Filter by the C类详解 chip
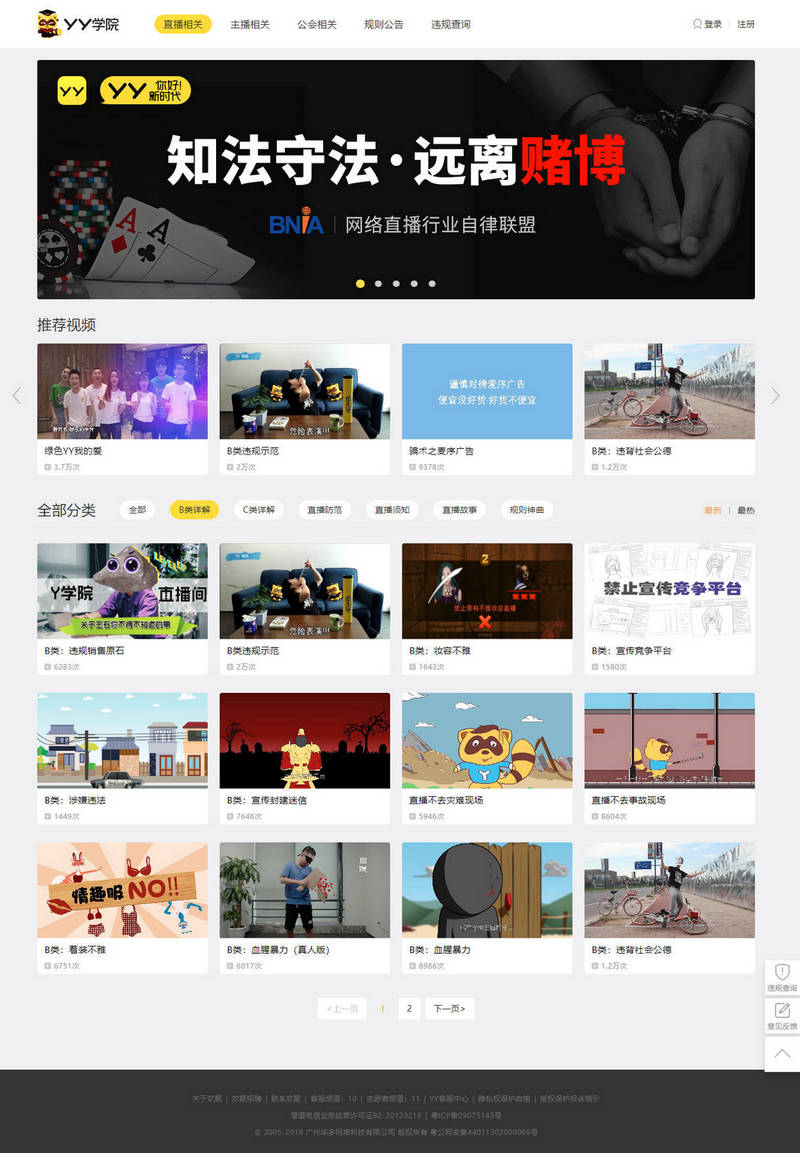Screen dimensions: 800x1153 coord(259,510)
